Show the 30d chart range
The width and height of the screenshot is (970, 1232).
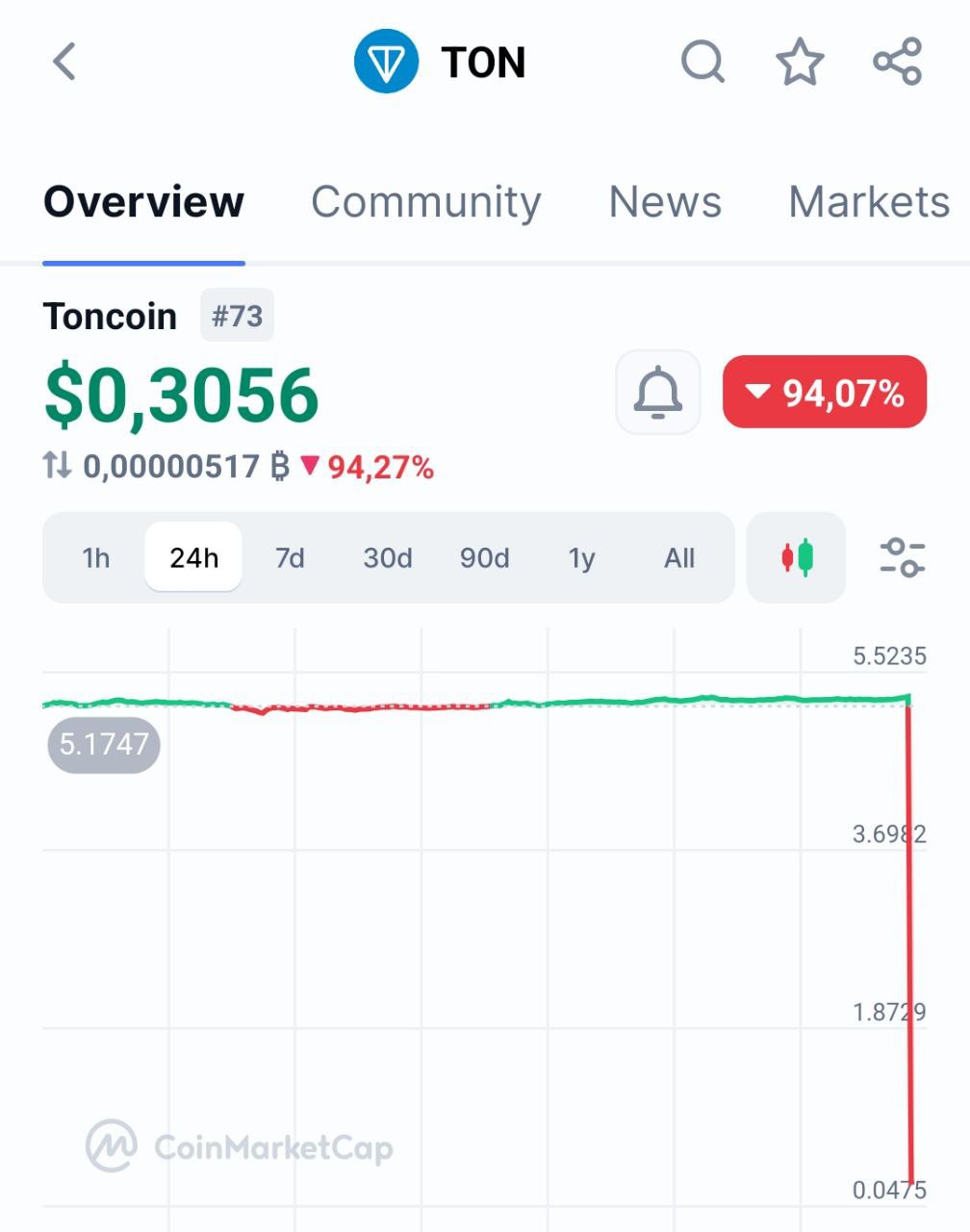387,558
